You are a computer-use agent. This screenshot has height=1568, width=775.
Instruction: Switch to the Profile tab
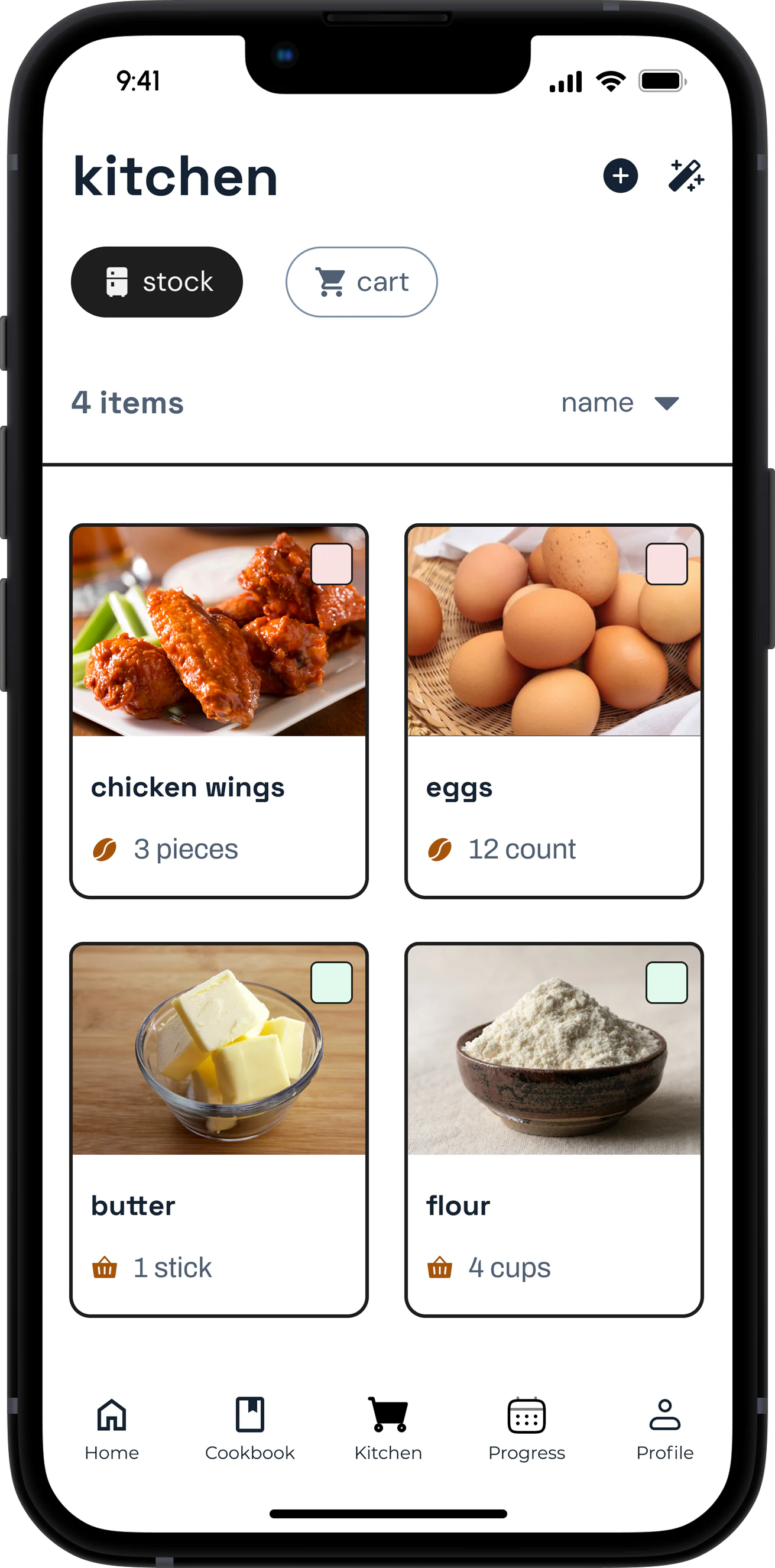click(664, 1429)
